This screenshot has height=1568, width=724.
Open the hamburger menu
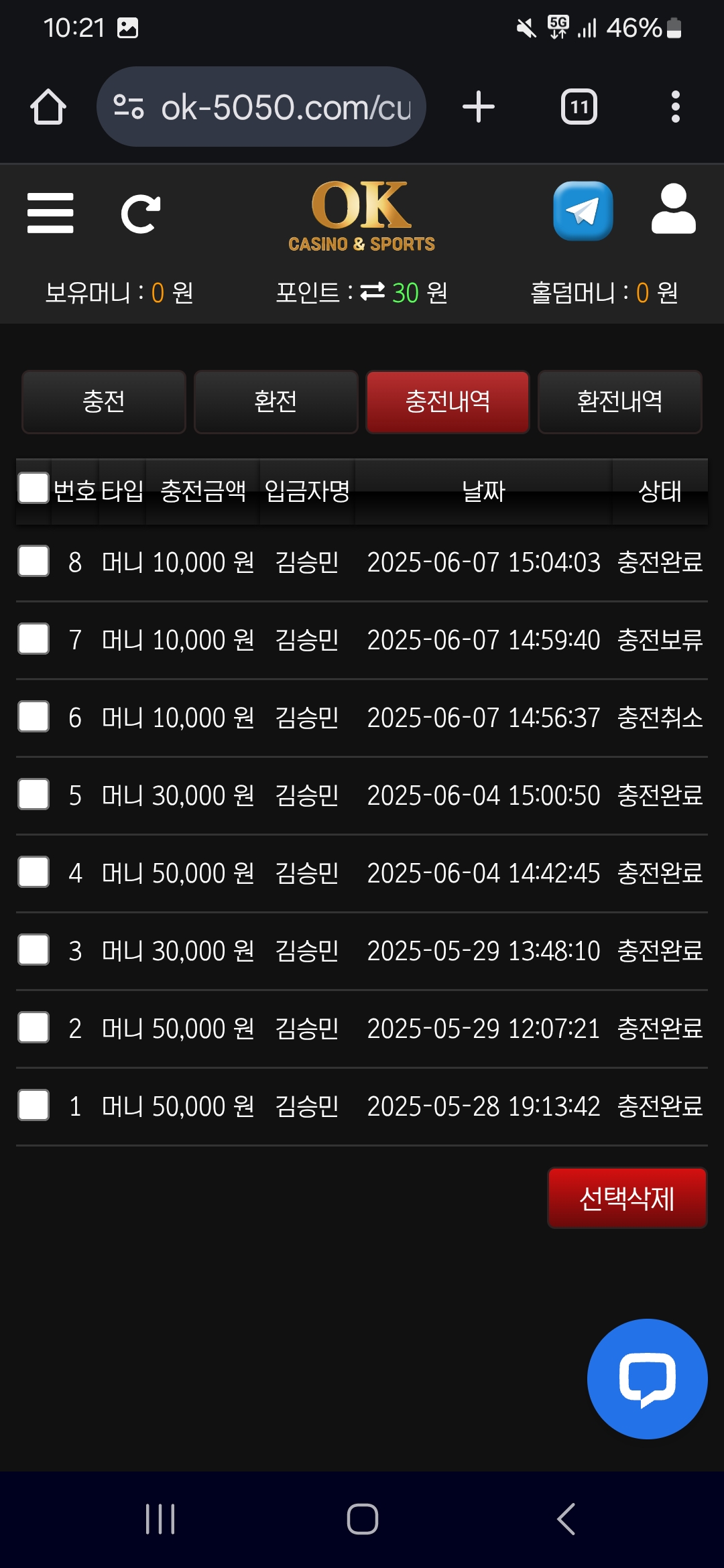click(x=50, y=213)
